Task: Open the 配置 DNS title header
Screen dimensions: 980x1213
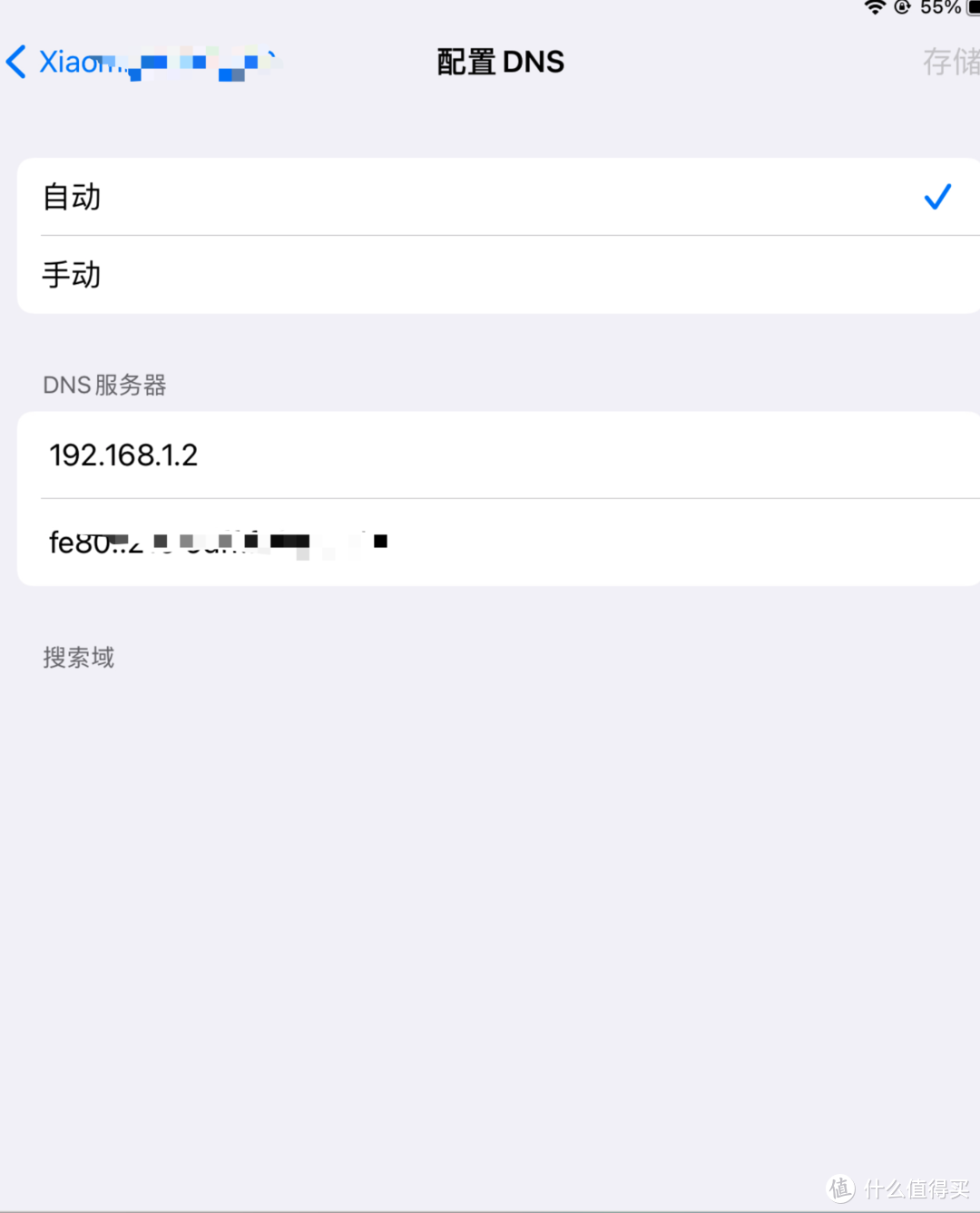Action: coord(501,61)
